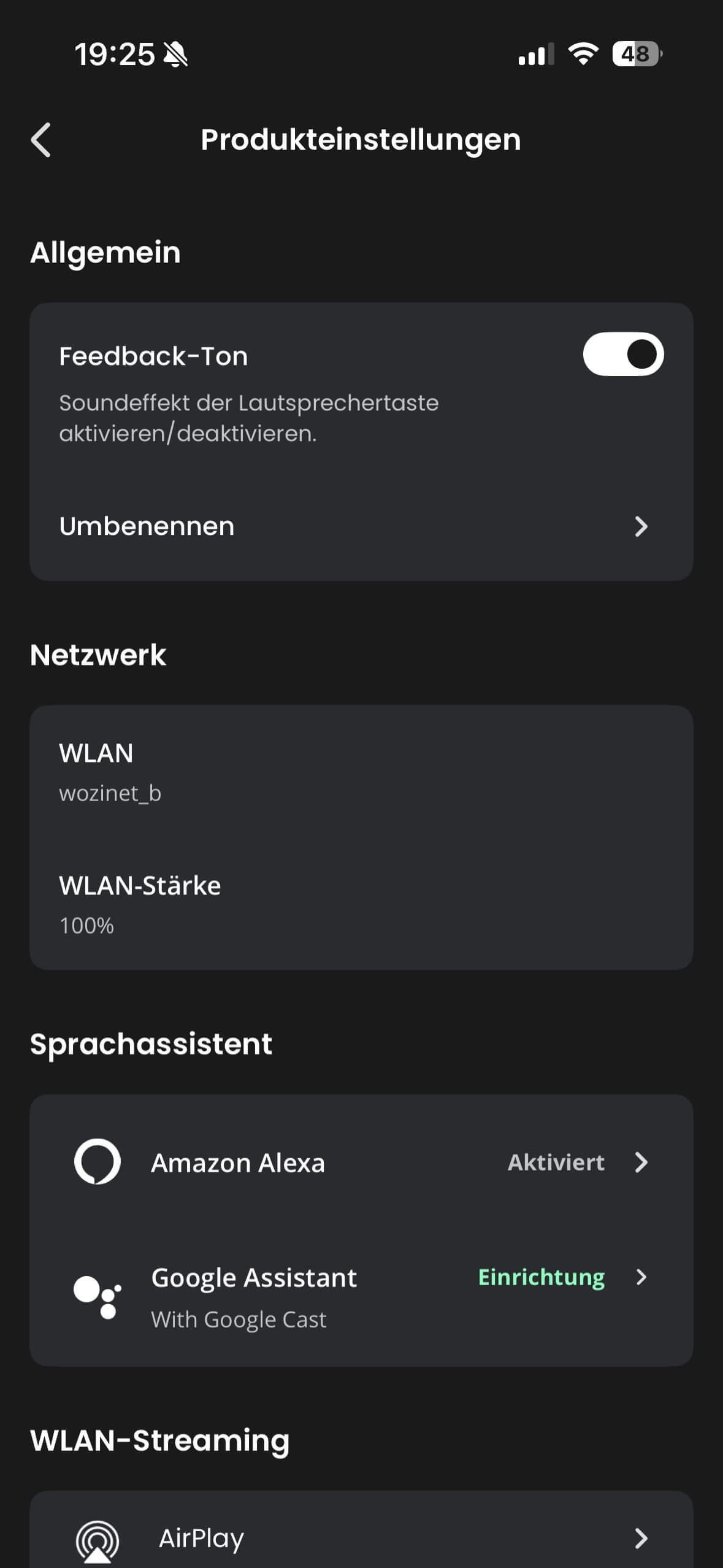Toggle the Feedback-Ton switch off
Viewport: 723px width, 1568px height.
(622, 355)
